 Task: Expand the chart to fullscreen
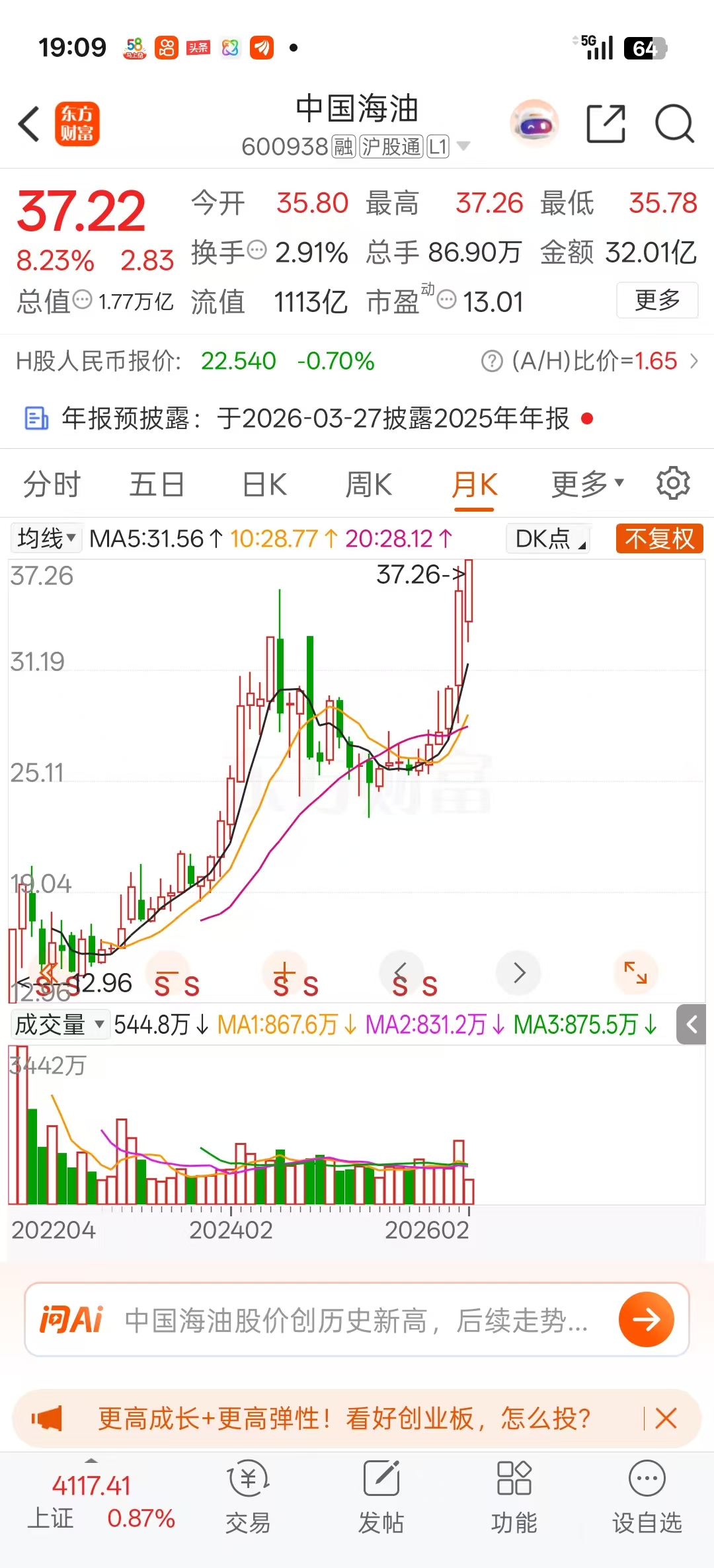(635, 972)
